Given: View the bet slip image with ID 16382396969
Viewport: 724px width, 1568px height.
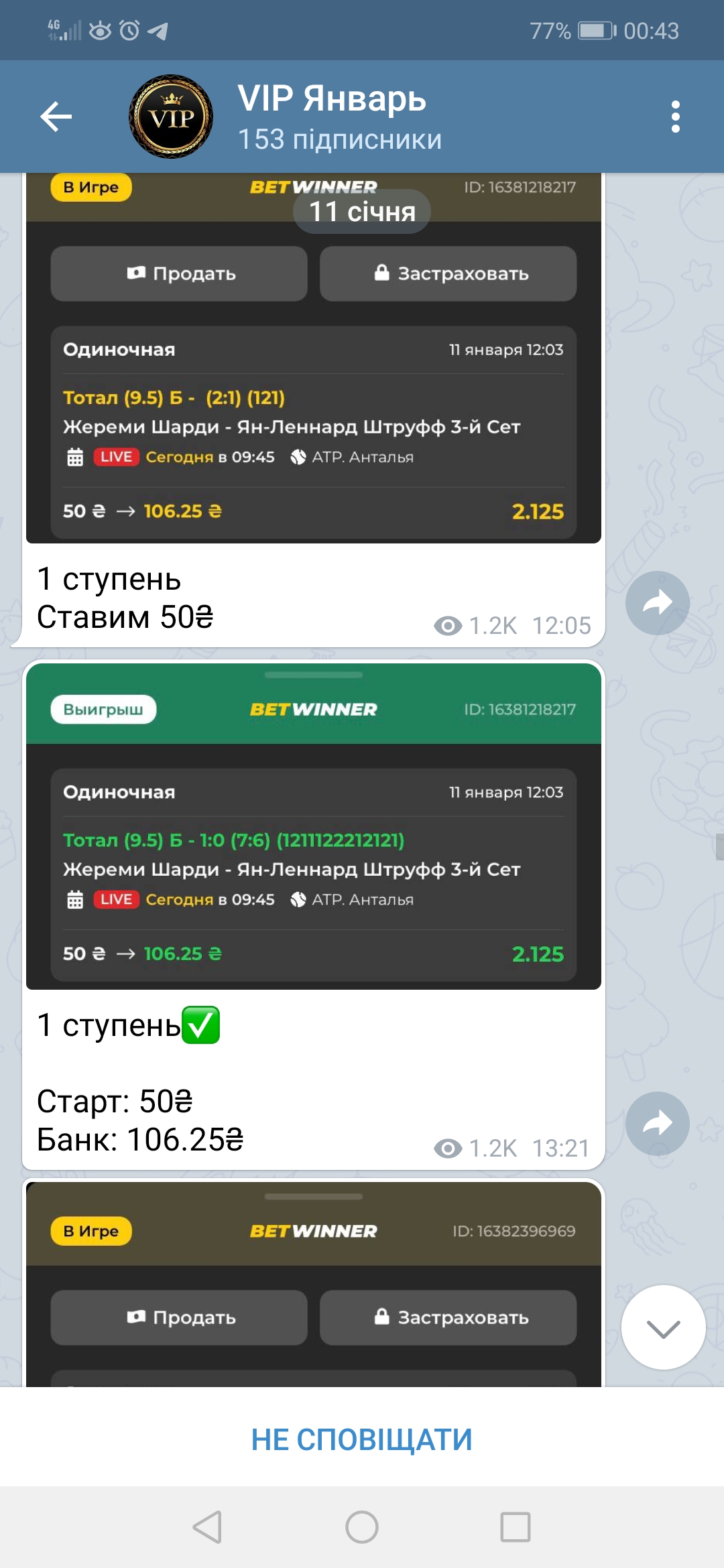Looking at the screenshot, I should [x=314, y=1285].
